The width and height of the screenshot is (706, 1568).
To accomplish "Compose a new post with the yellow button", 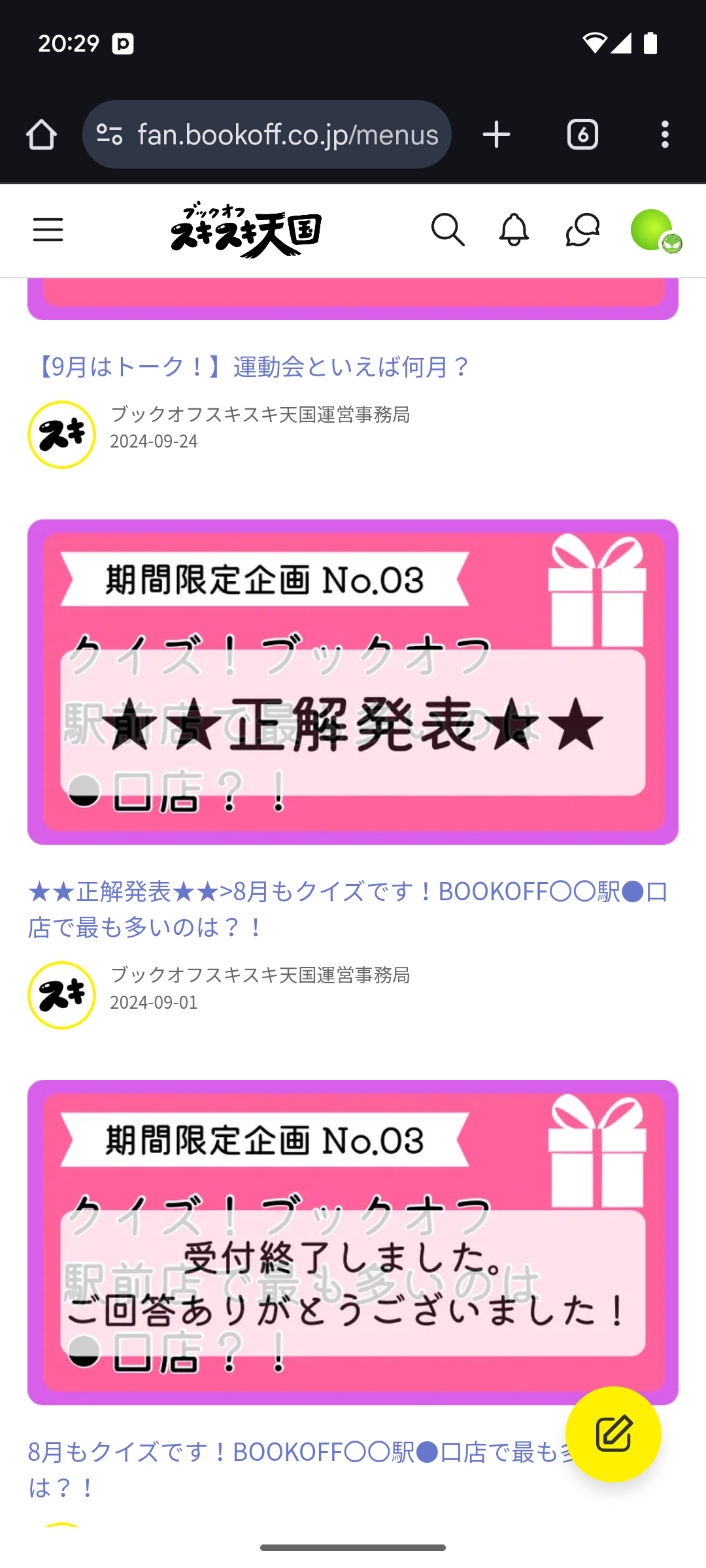I will click(613, 1434).
